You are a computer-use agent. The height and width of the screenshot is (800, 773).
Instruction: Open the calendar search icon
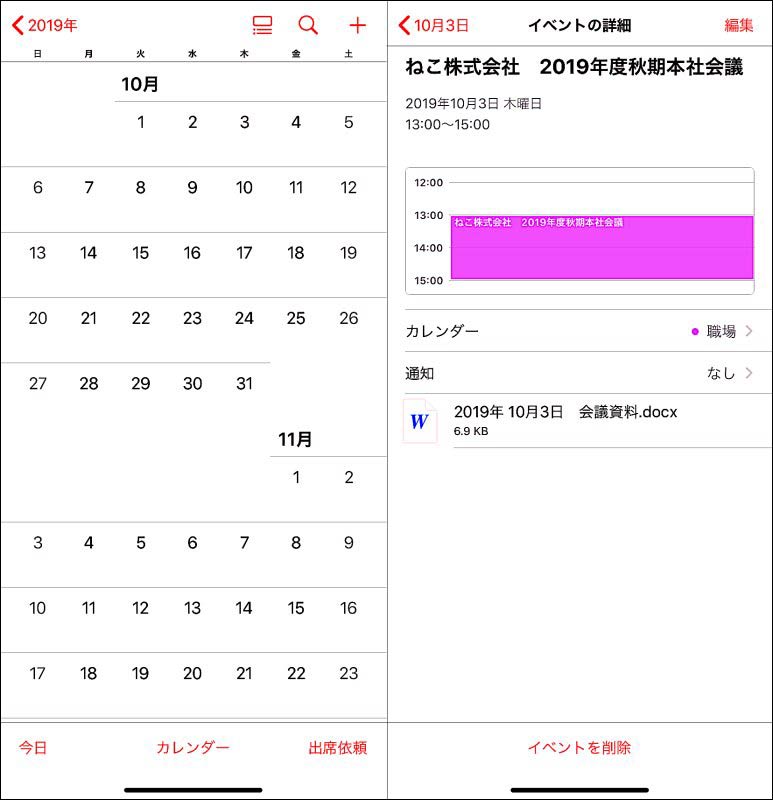308,25
